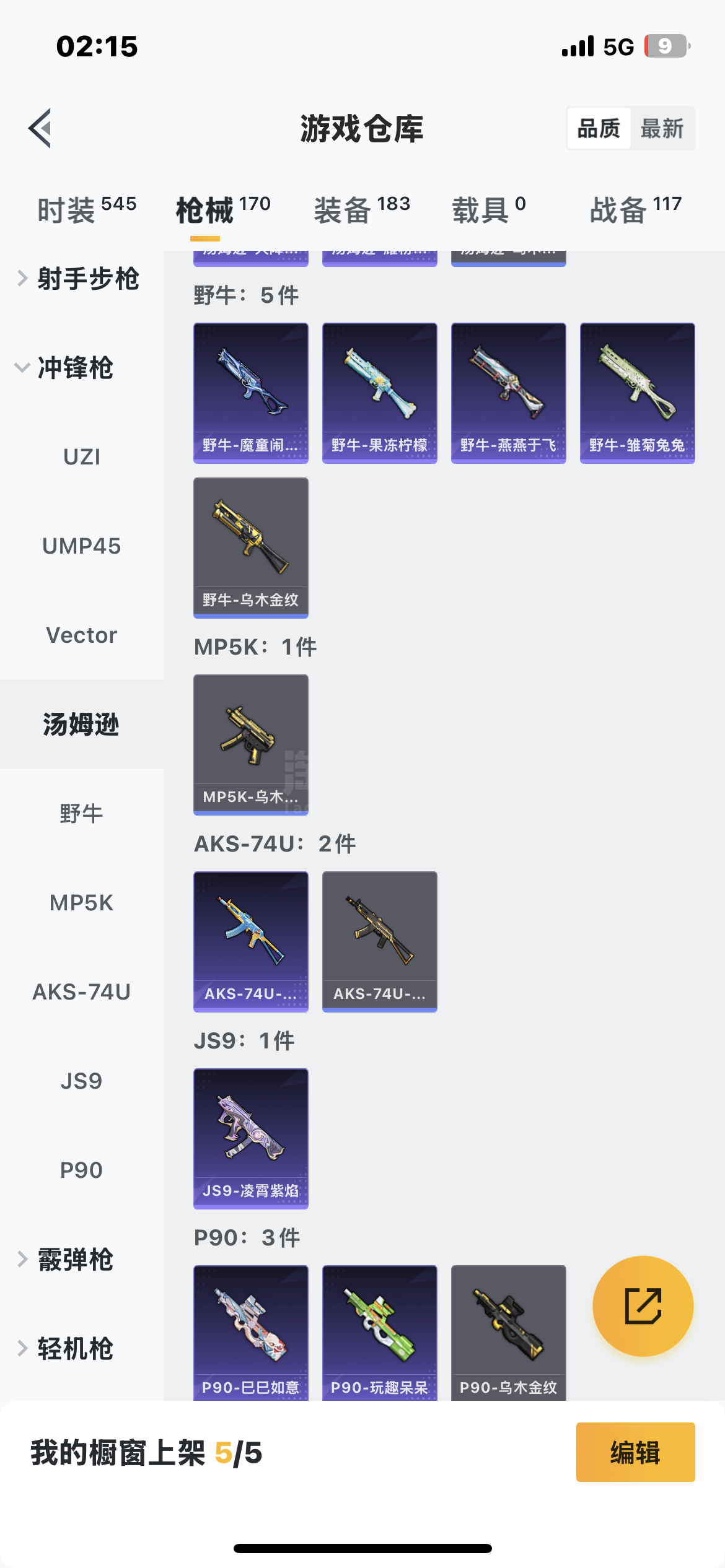View the JS9-凌霄紫焰 skin
This screenshot has height=1568, width=725.
pyautogui.click(x=250, y=1138)
